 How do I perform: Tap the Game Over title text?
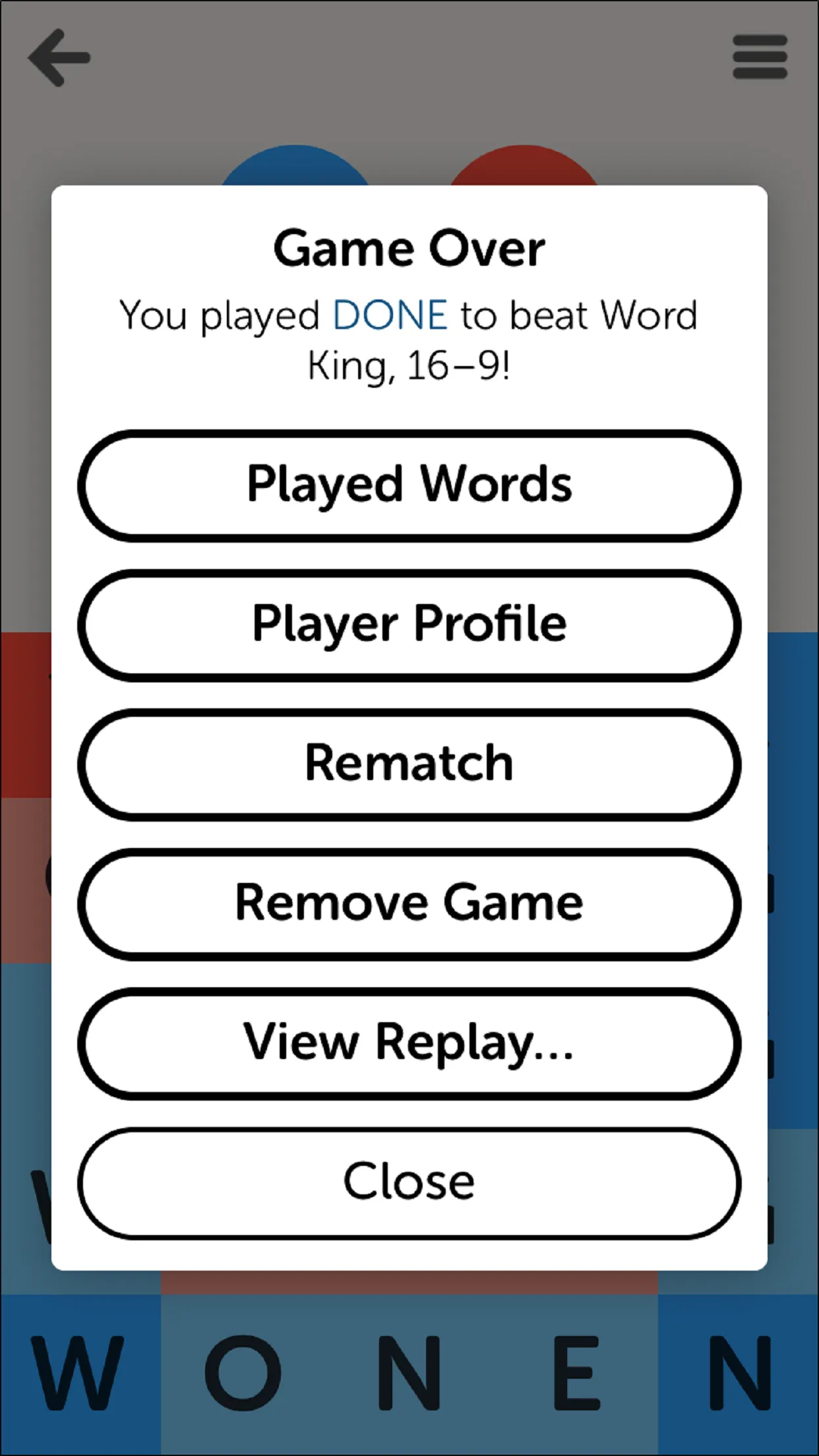pyautogui.click(x=409, y=247)
